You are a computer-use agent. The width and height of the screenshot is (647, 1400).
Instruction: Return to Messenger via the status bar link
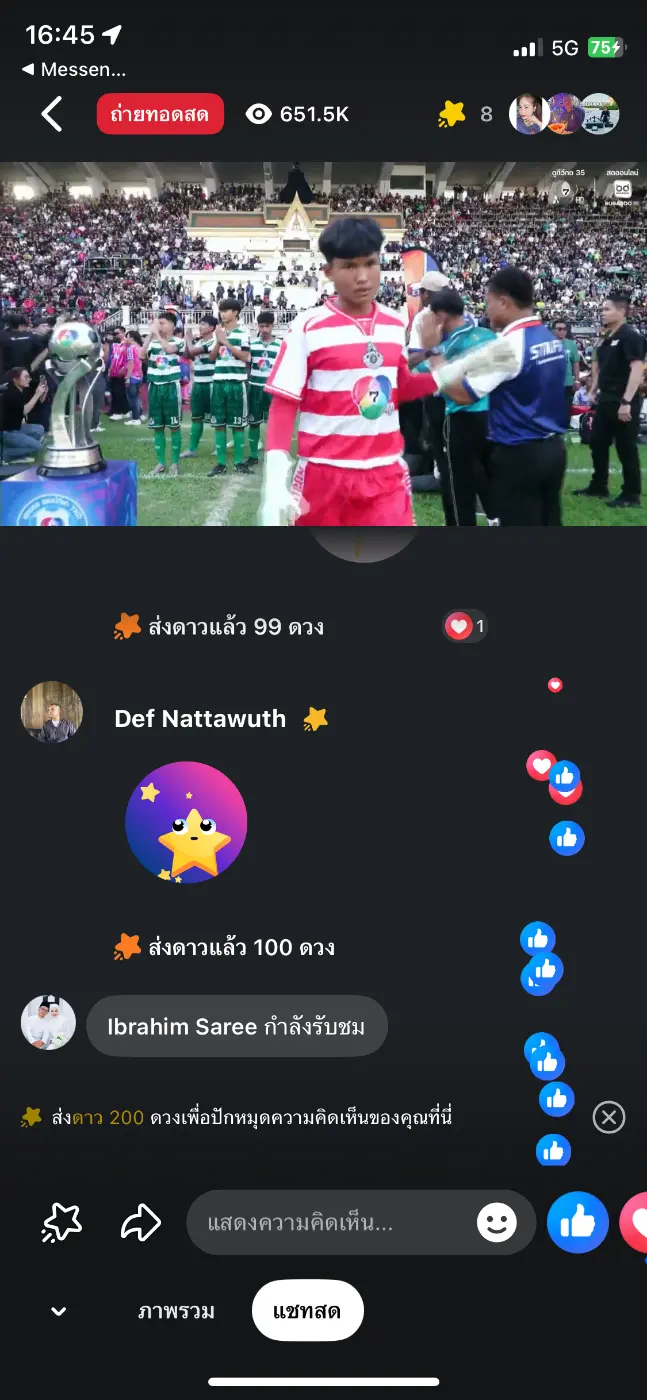(x=74, y=69)
